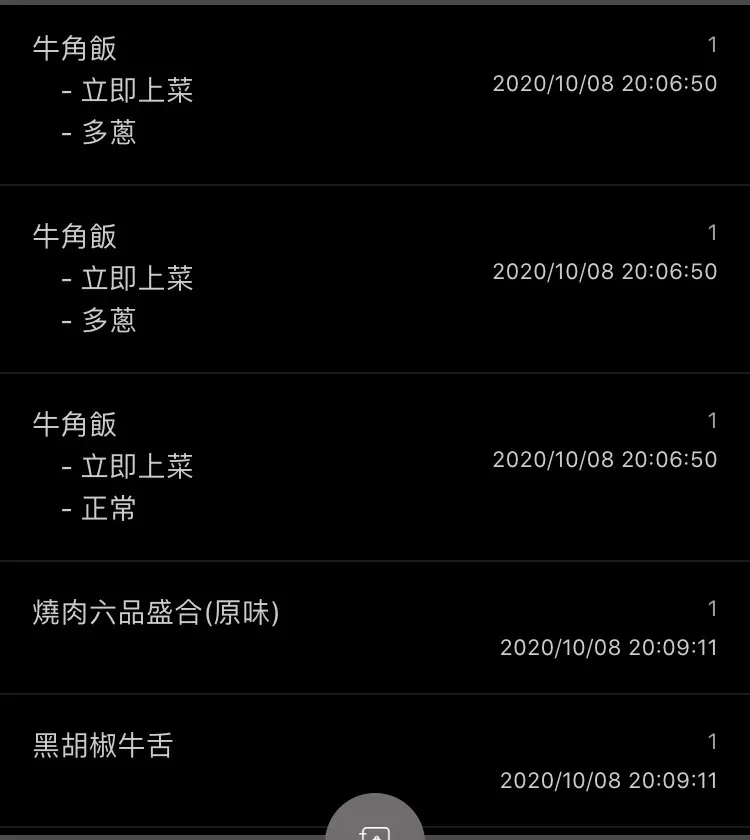This screenshot has width=750, height=840.
Task: Open the 燒肉六品盛合(原味) order row
Action: pyautogui.click(x=375, y=627)
